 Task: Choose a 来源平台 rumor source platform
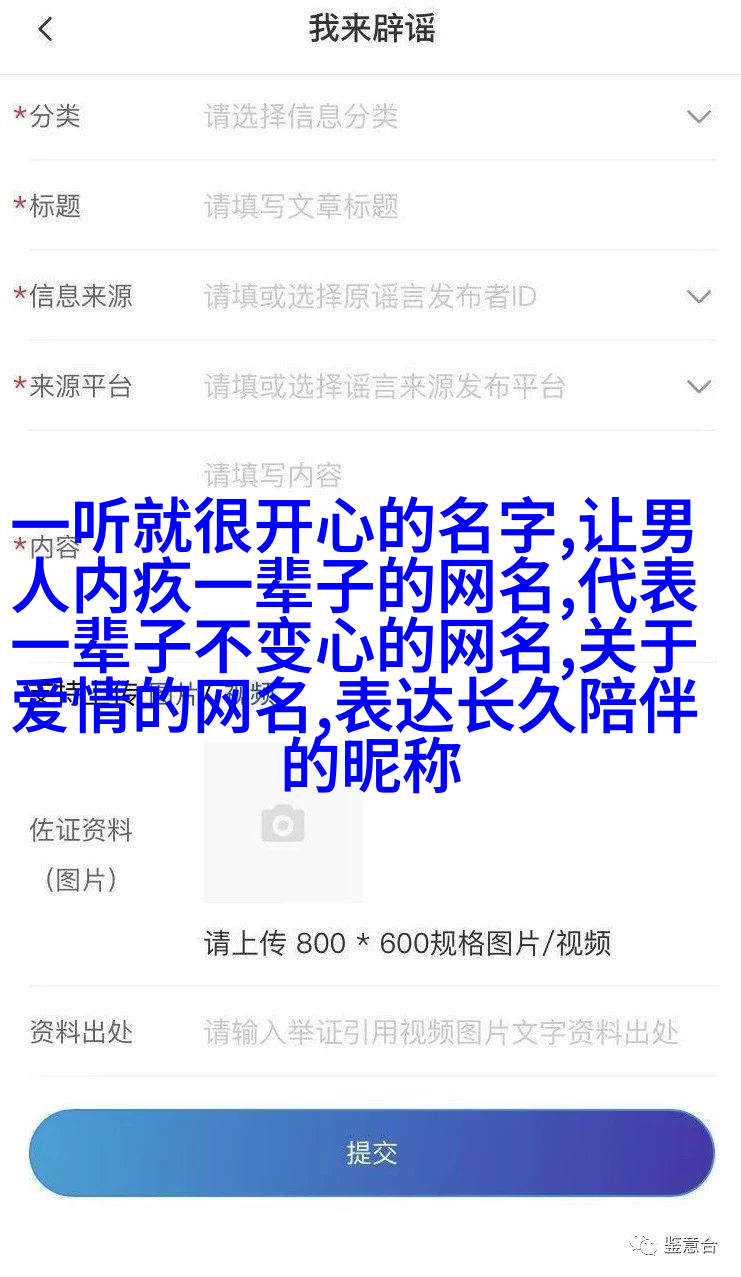698,387
